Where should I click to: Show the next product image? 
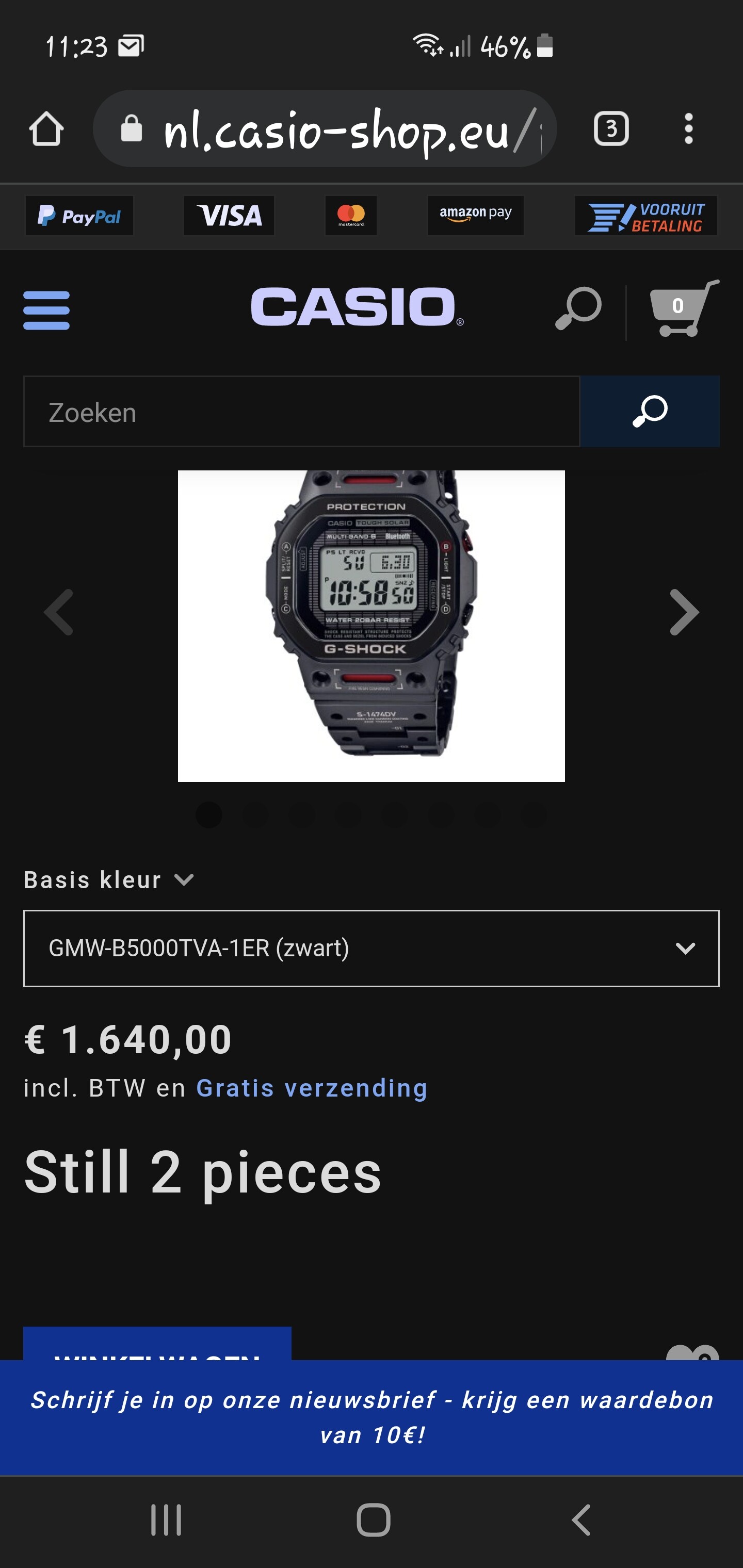click(x=684, y=612)
